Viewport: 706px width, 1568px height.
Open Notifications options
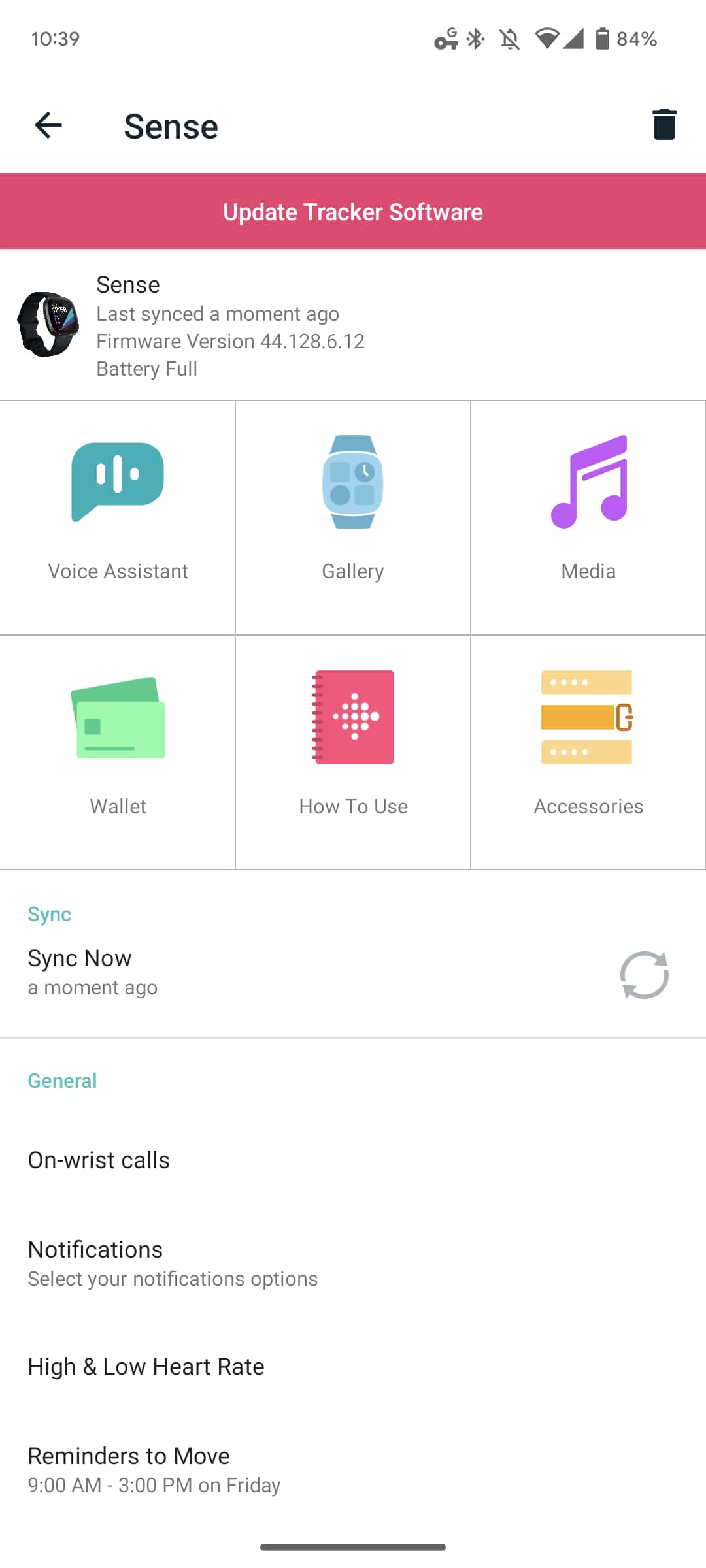(353, 1262)
